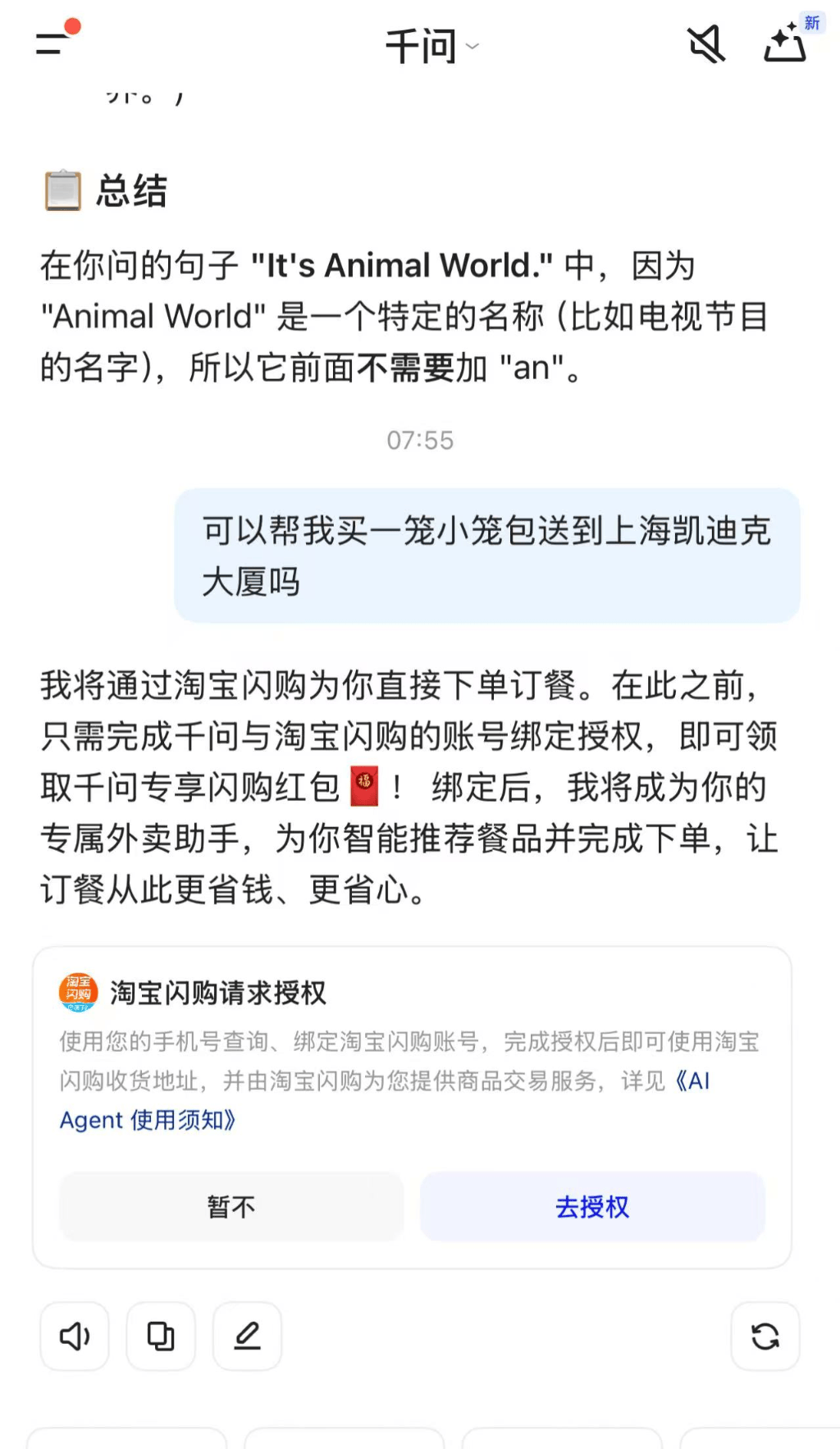Regenerate the response

pos(765,1336)
